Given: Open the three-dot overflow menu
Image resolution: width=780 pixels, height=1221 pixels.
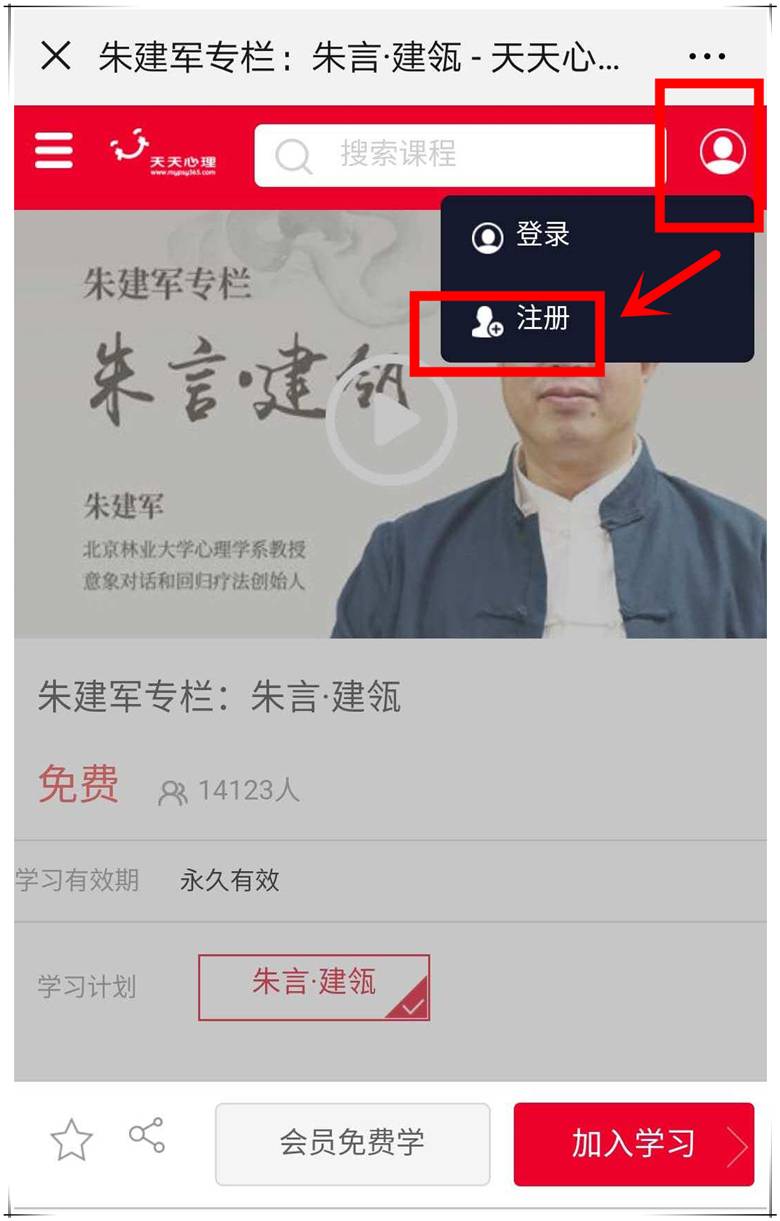Looking at the screenshot, I should [707, 57].
